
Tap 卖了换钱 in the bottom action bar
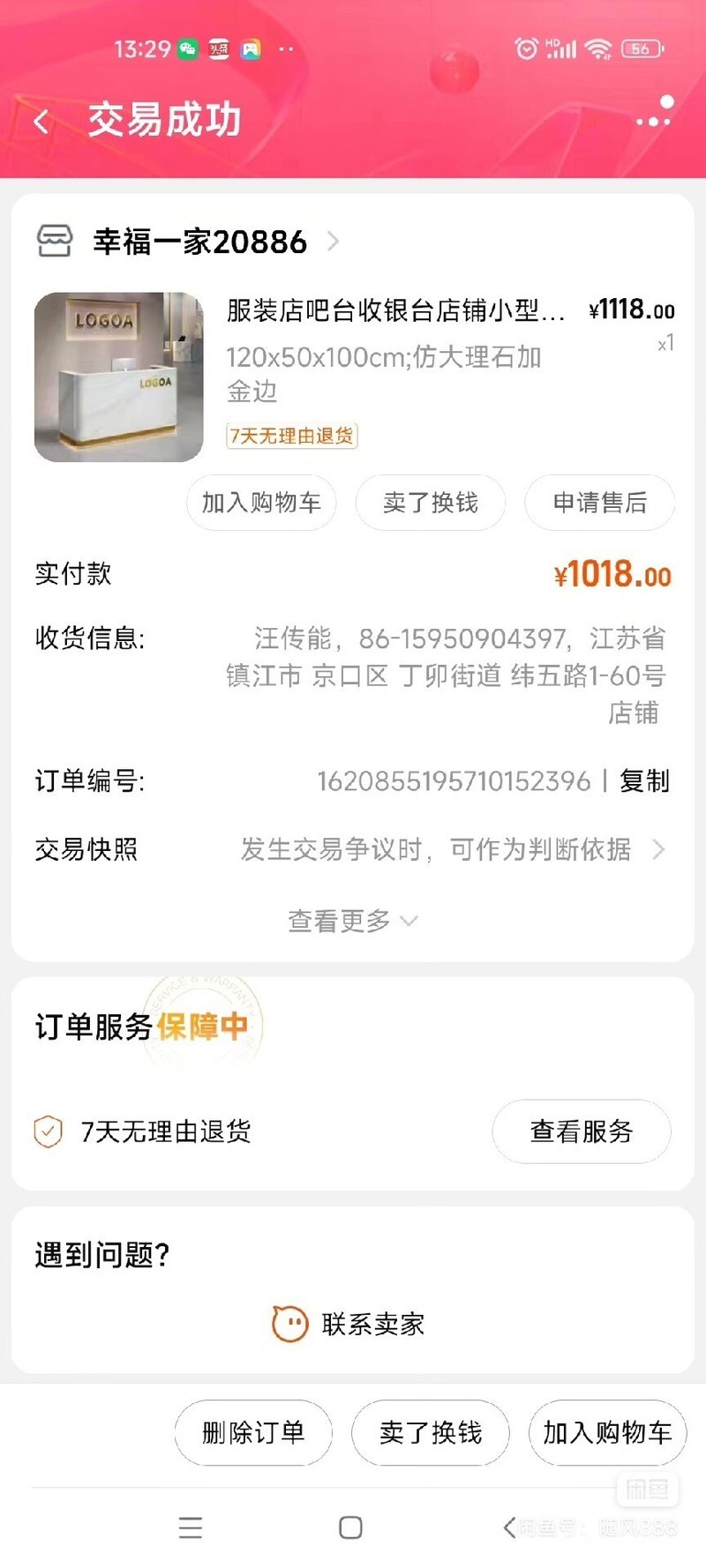pos(431,1433)
